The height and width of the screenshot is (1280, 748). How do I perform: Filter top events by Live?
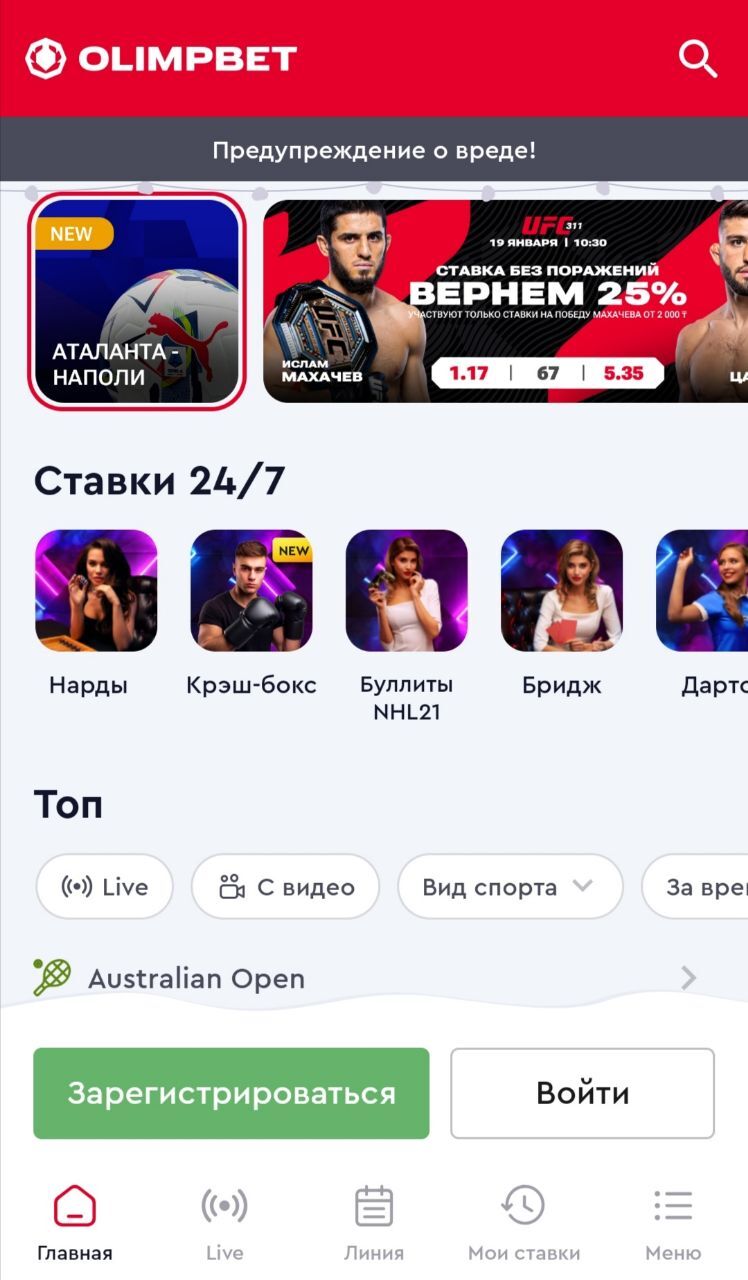click(105, 887)
